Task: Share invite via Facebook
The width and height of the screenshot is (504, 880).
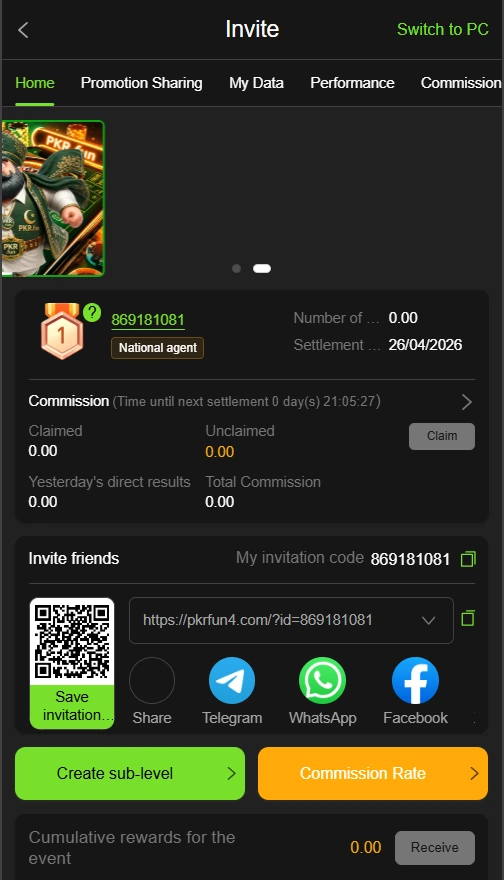Action: pos(415,691)
